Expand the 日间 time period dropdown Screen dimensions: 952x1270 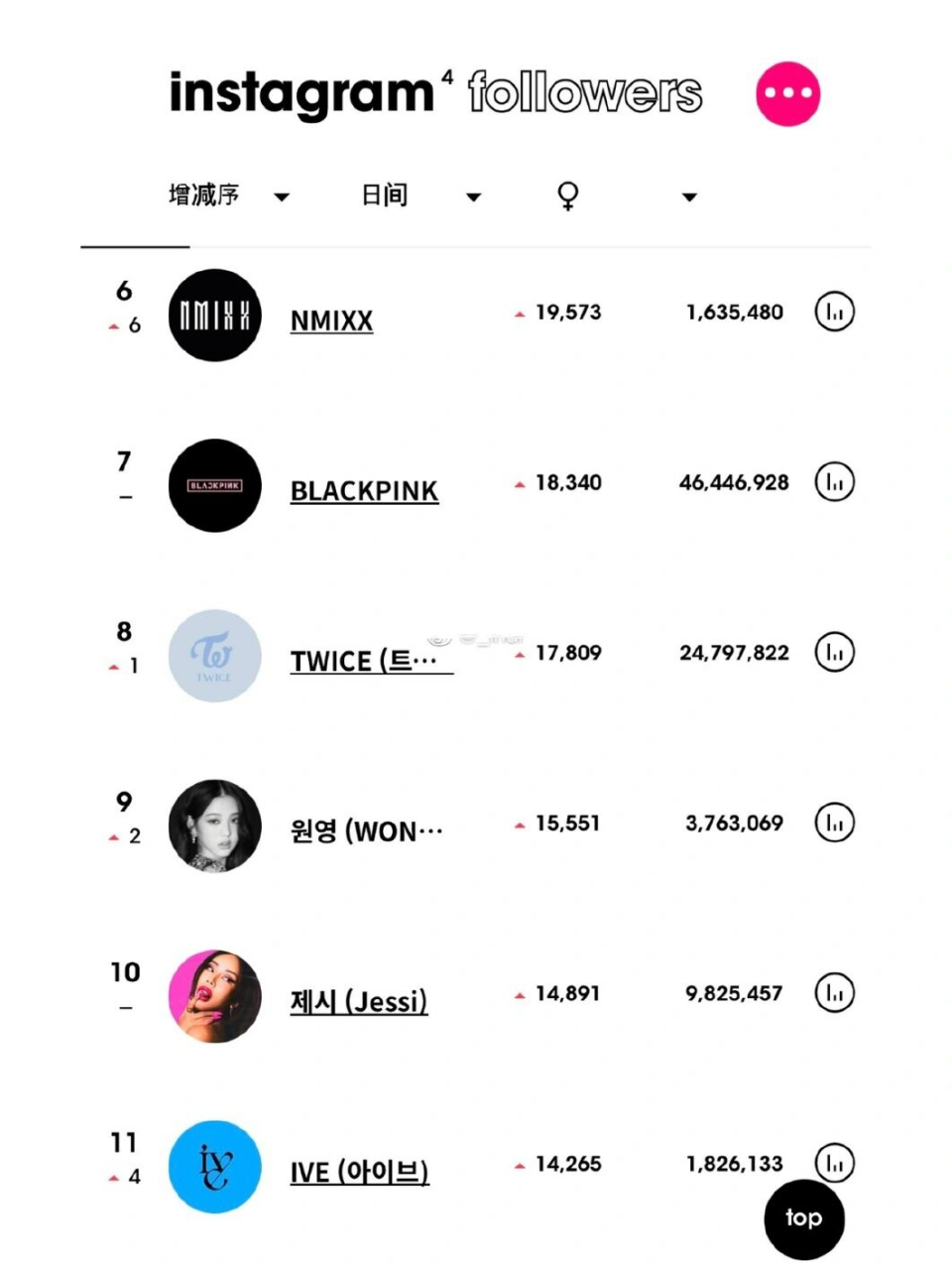(474, 197)
